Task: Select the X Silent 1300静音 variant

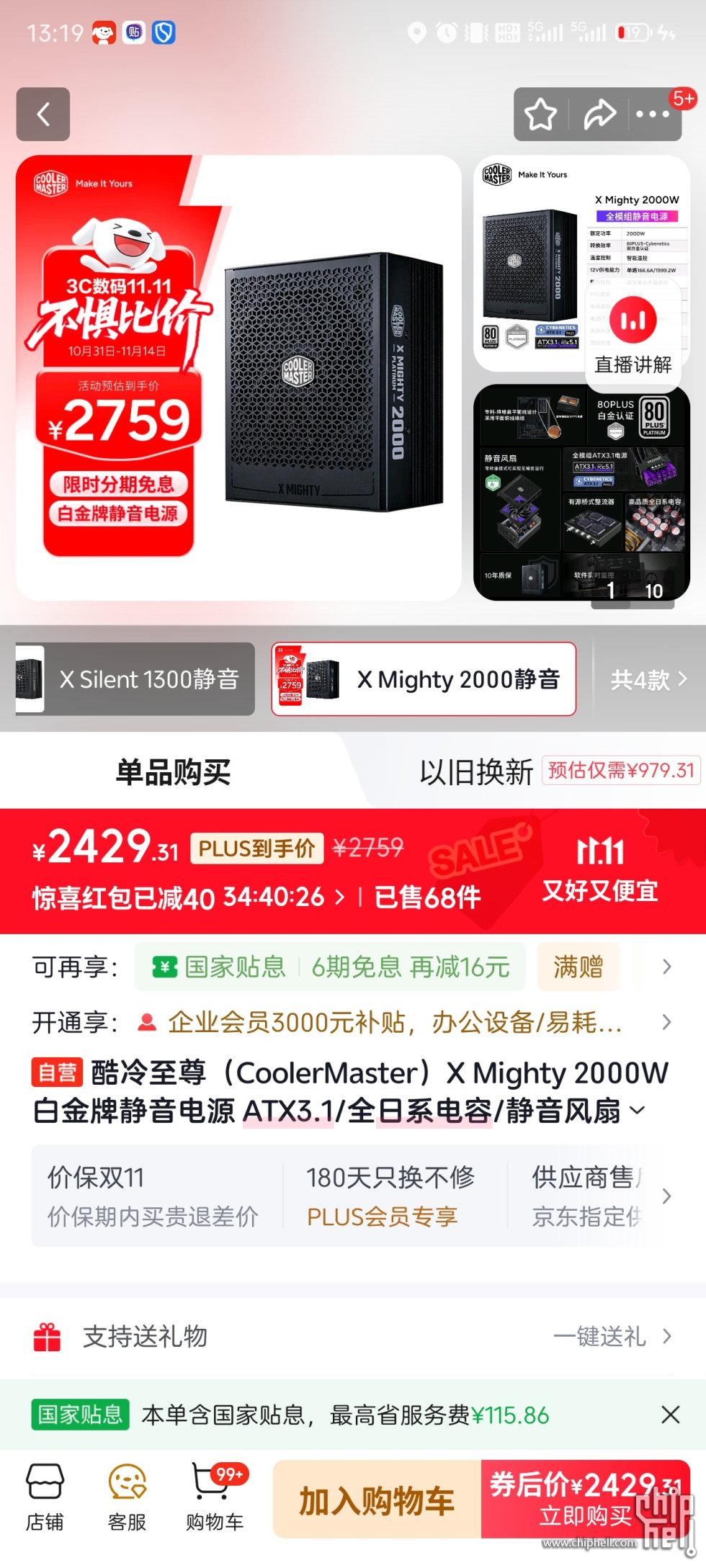Action: [135, 679]
